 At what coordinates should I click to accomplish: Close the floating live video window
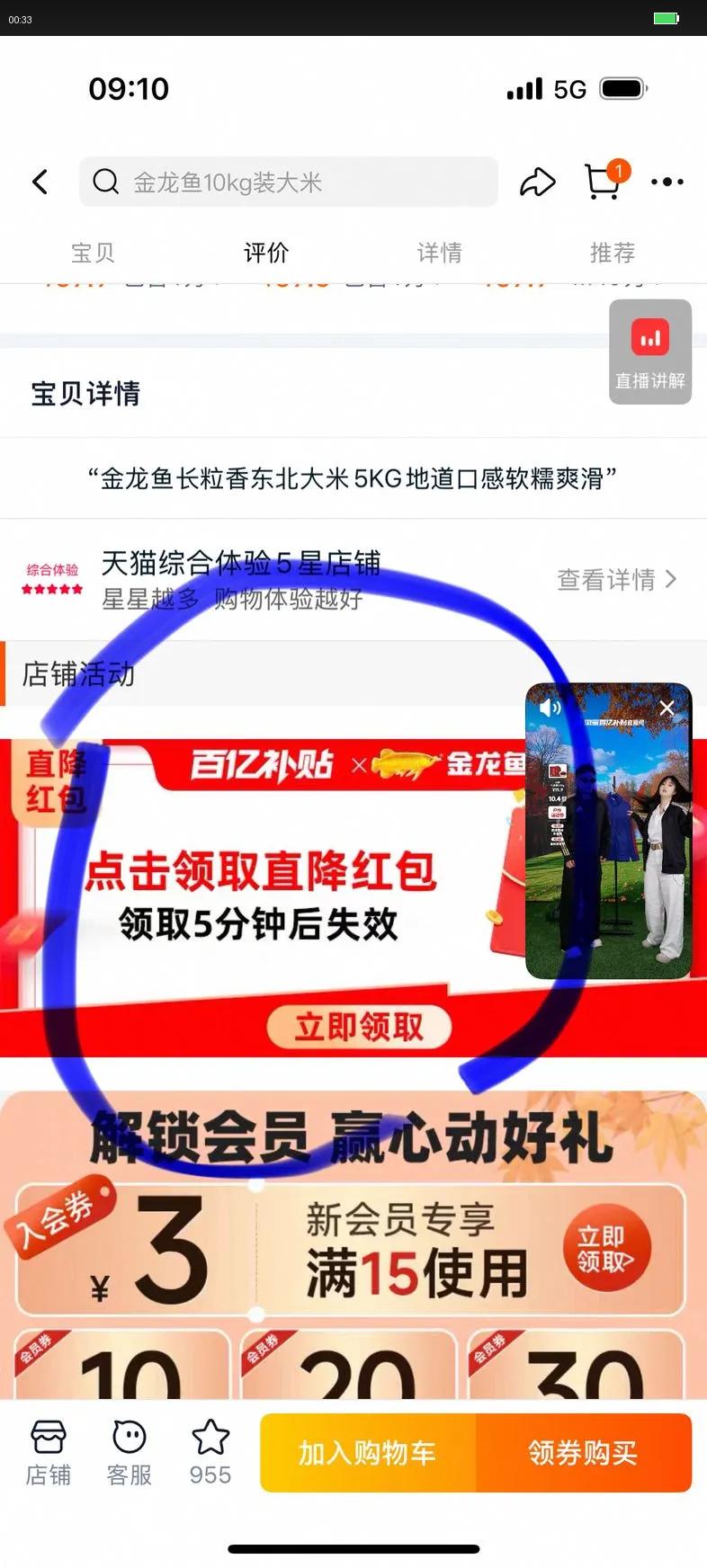(667, 708)
